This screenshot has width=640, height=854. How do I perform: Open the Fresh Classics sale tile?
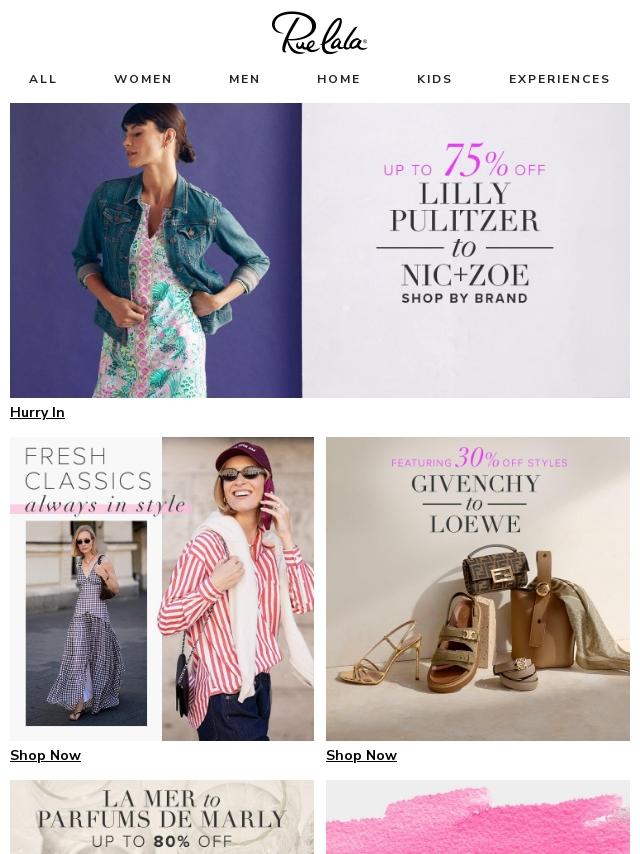click(162, 588)
